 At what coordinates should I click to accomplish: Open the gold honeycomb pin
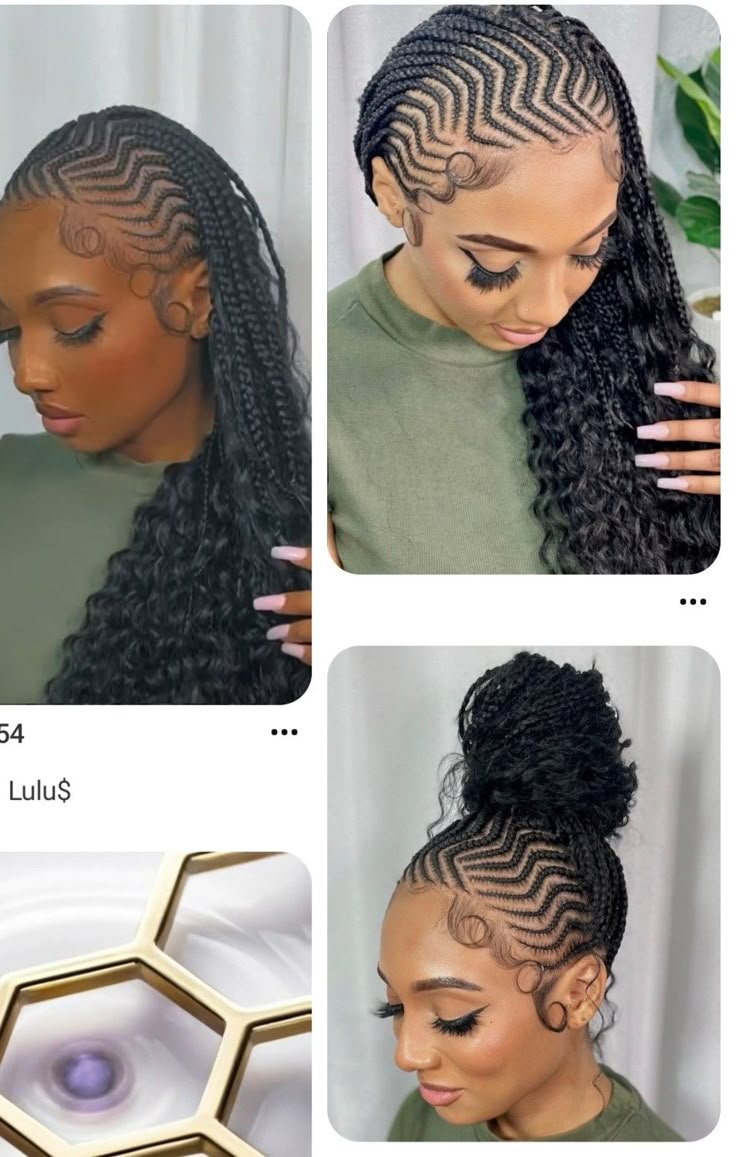(155, 1003)
